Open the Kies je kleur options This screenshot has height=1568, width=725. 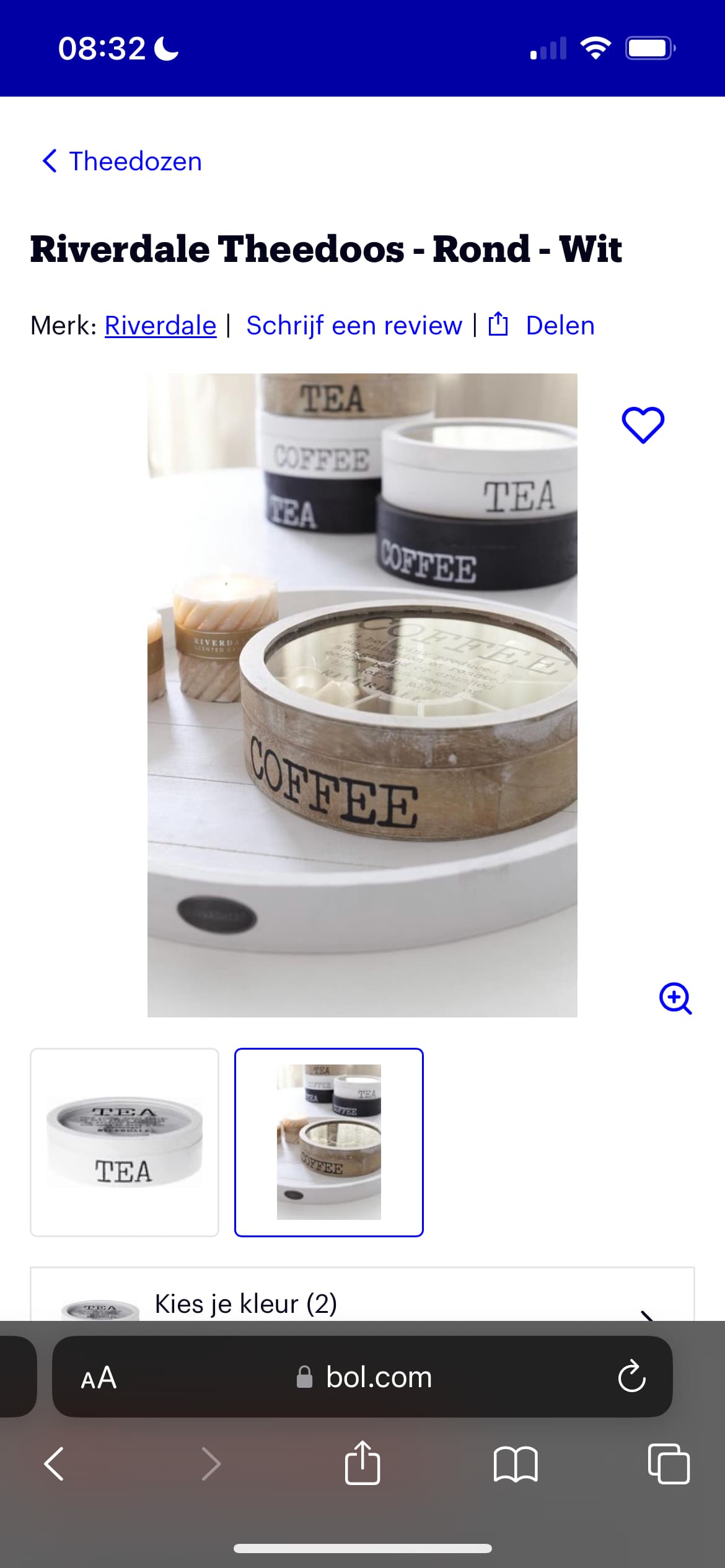(362, 1303)
